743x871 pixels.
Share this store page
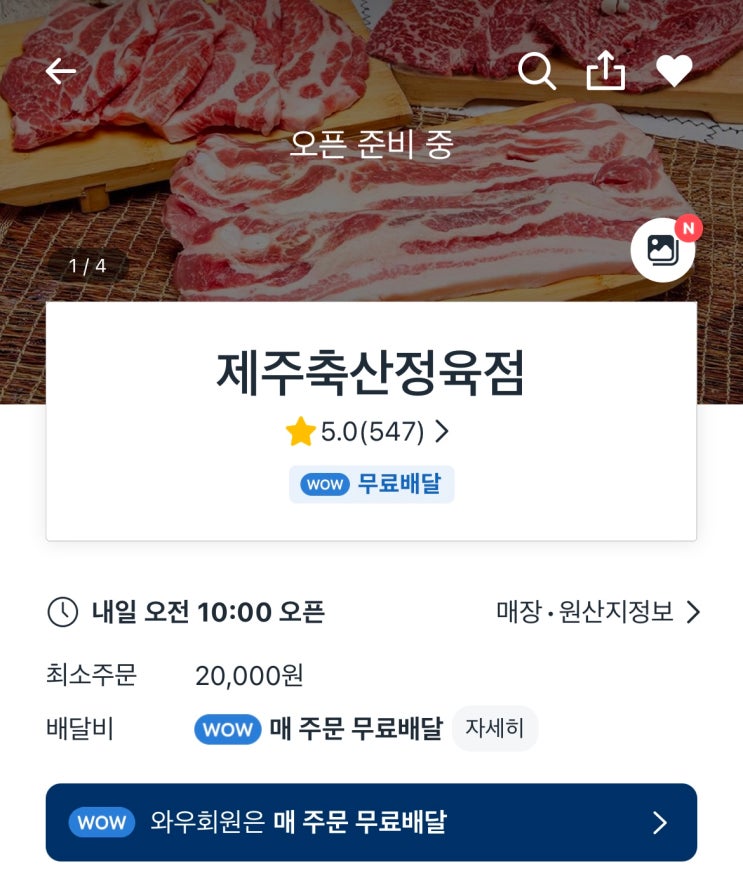point(605,71)
